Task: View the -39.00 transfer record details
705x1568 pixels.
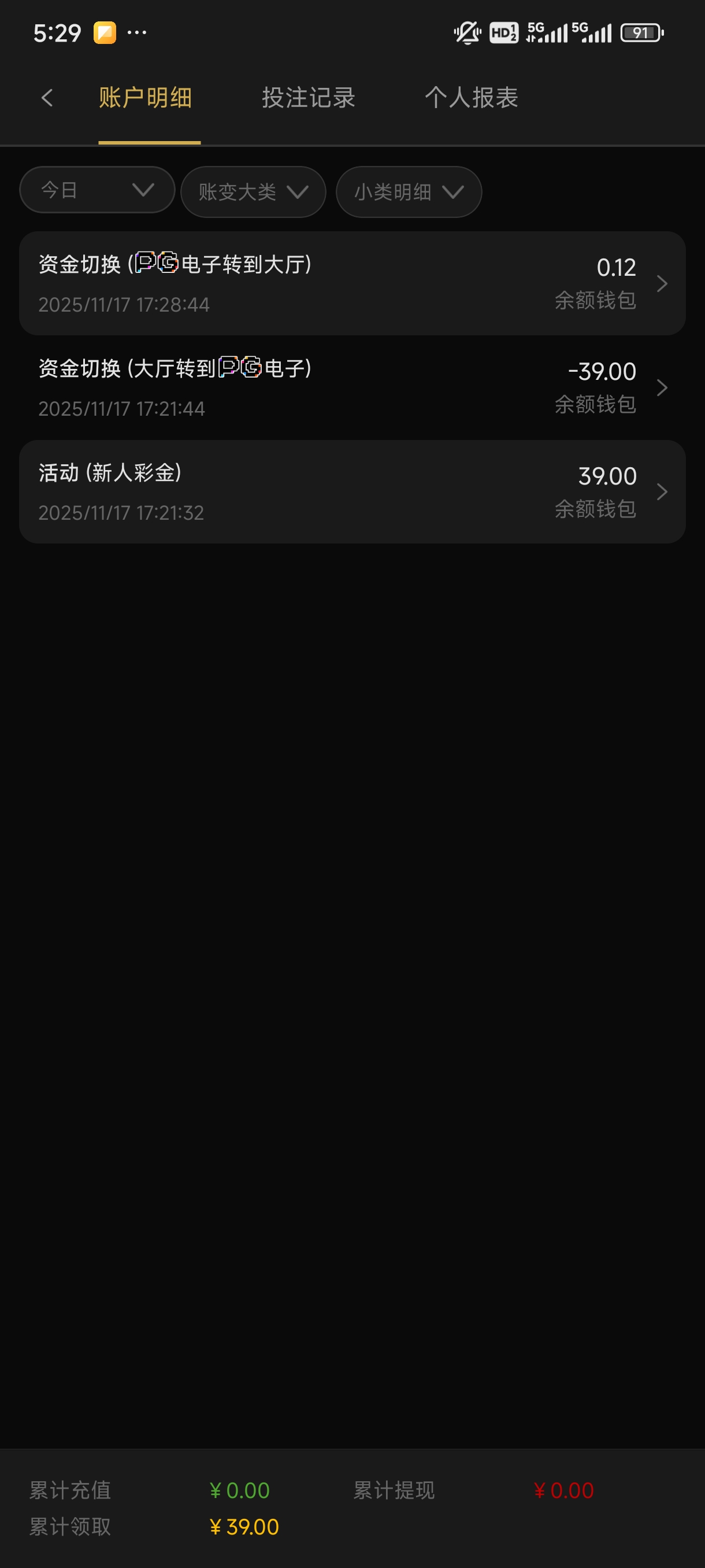Action: pos(352,388)
